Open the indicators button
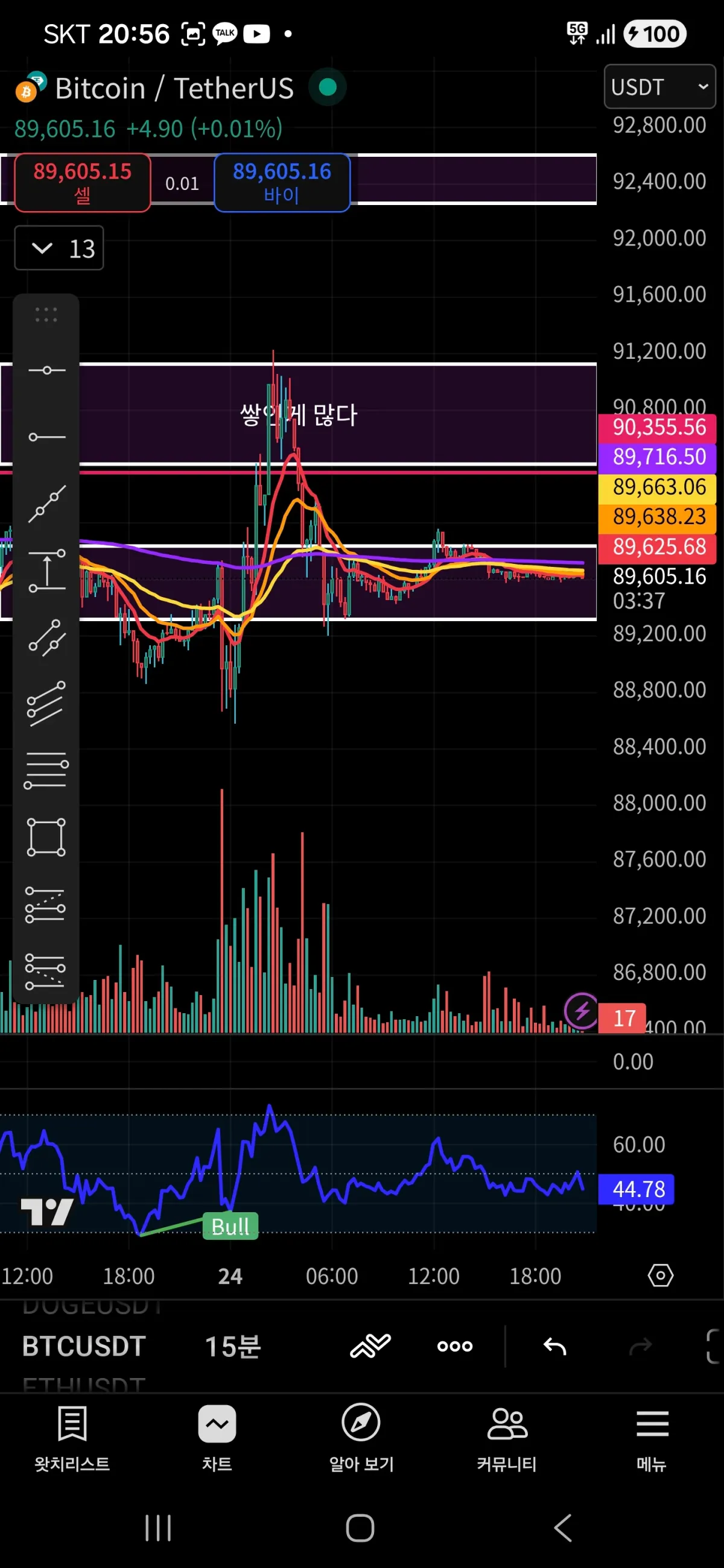Screen dimensions: 724x1568 click(370, 1346)
